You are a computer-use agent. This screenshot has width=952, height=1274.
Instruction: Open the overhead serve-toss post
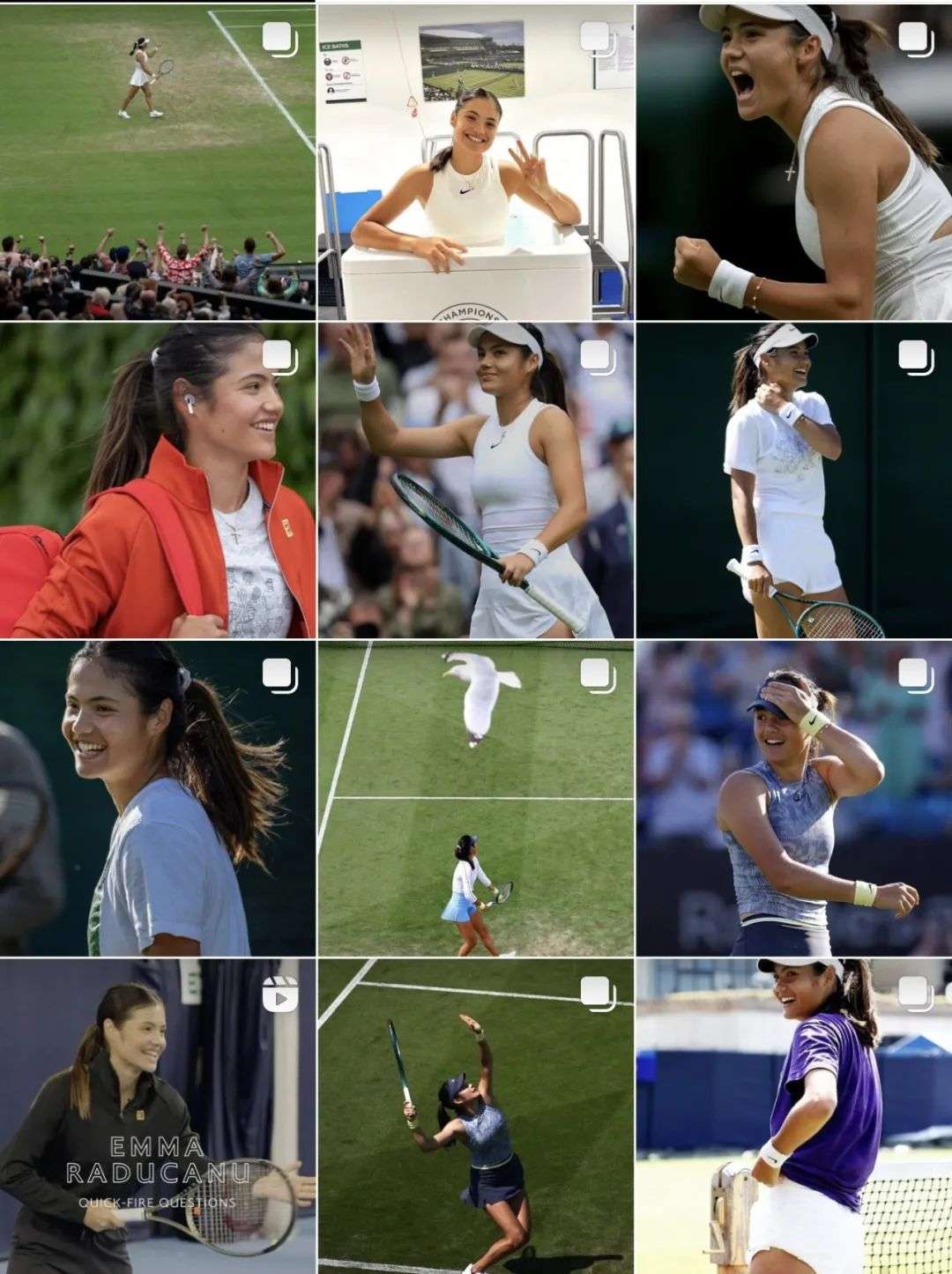[475, 1116]
